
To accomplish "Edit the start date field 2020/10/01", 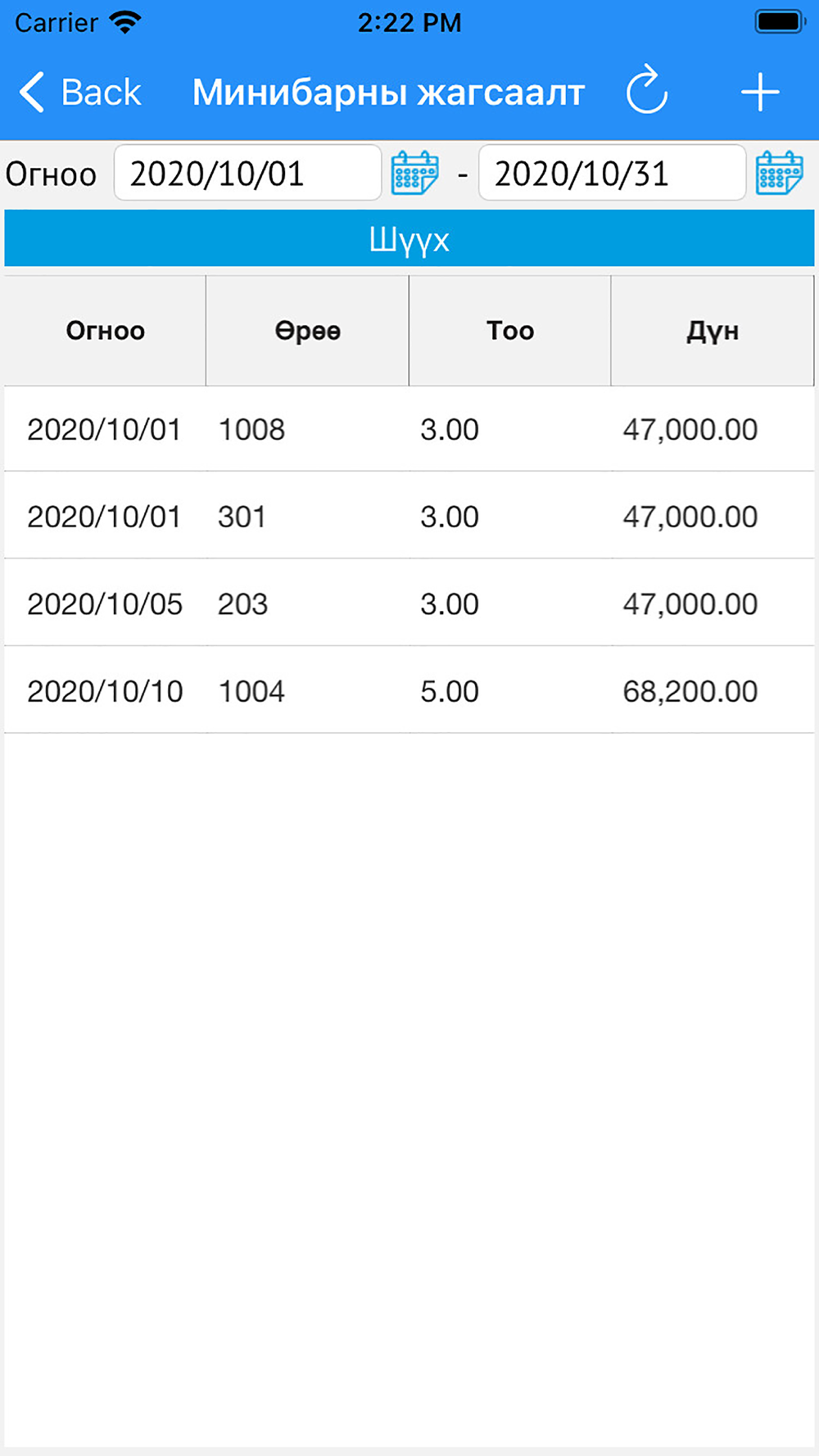I will (247, 173).
